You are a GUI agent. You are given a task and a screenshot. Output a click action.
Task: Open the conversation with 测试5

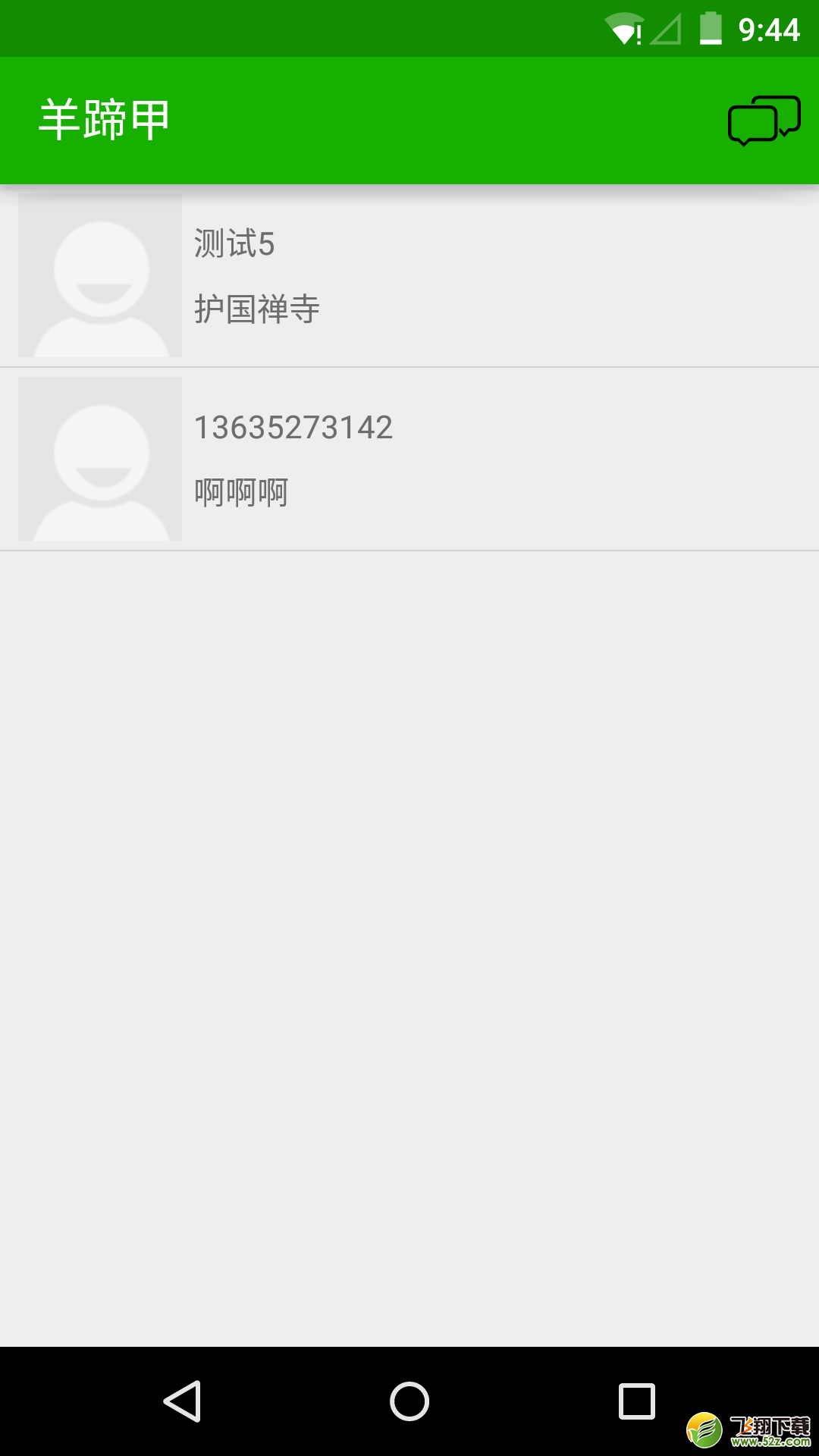pyautogui.click(x=409, y=276)
